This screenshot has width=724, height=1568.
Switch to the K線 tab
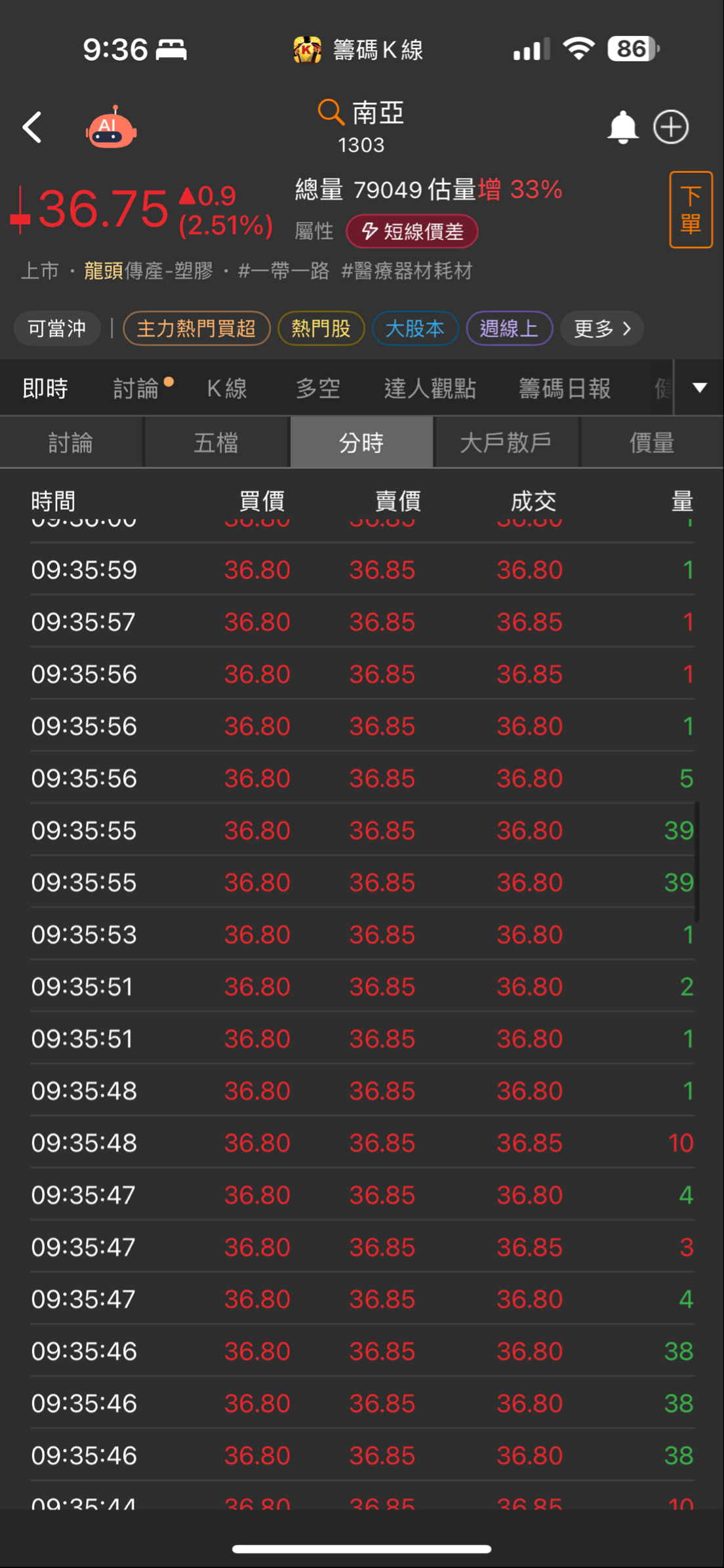[227, 389]
